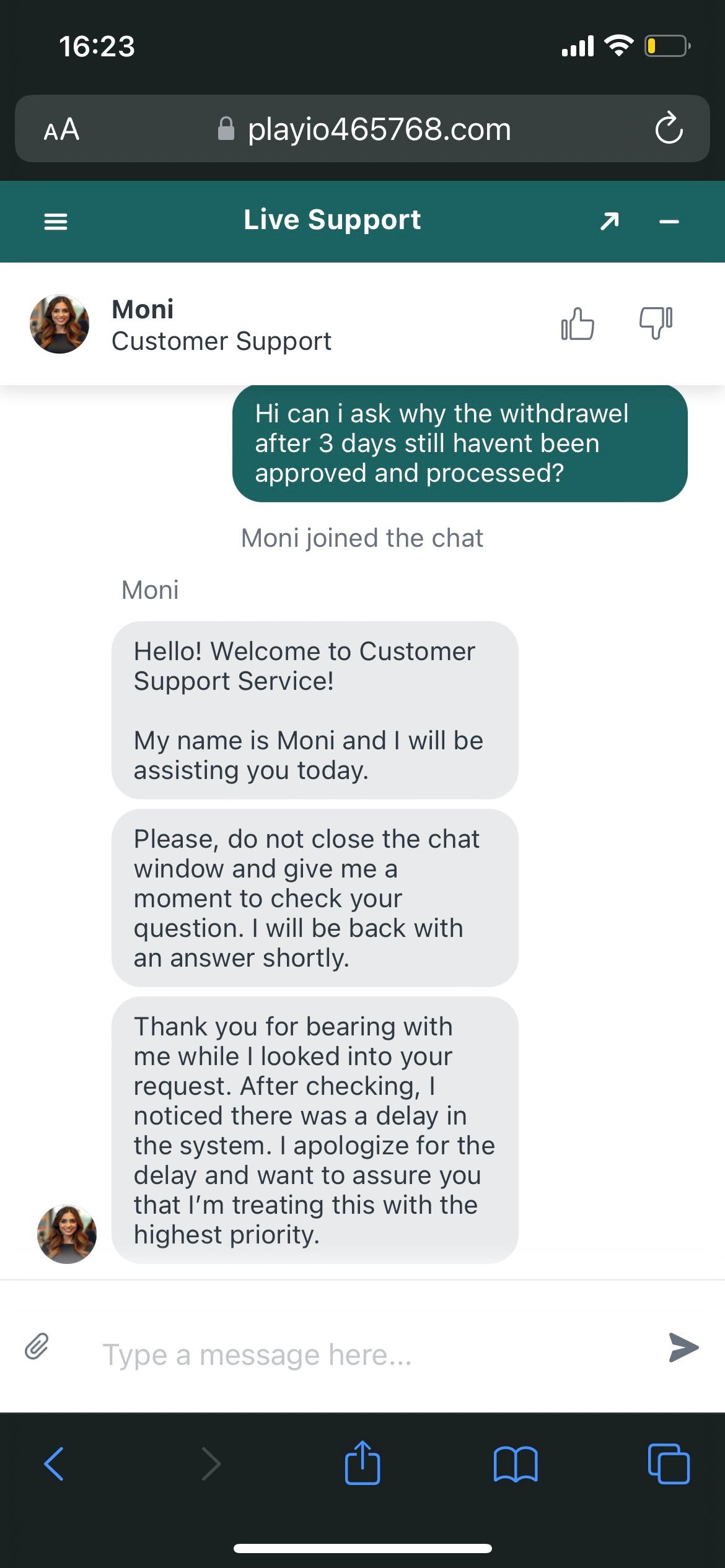Attach a file with the paperclip
725x1568 pixels.
coord(37,1346)
